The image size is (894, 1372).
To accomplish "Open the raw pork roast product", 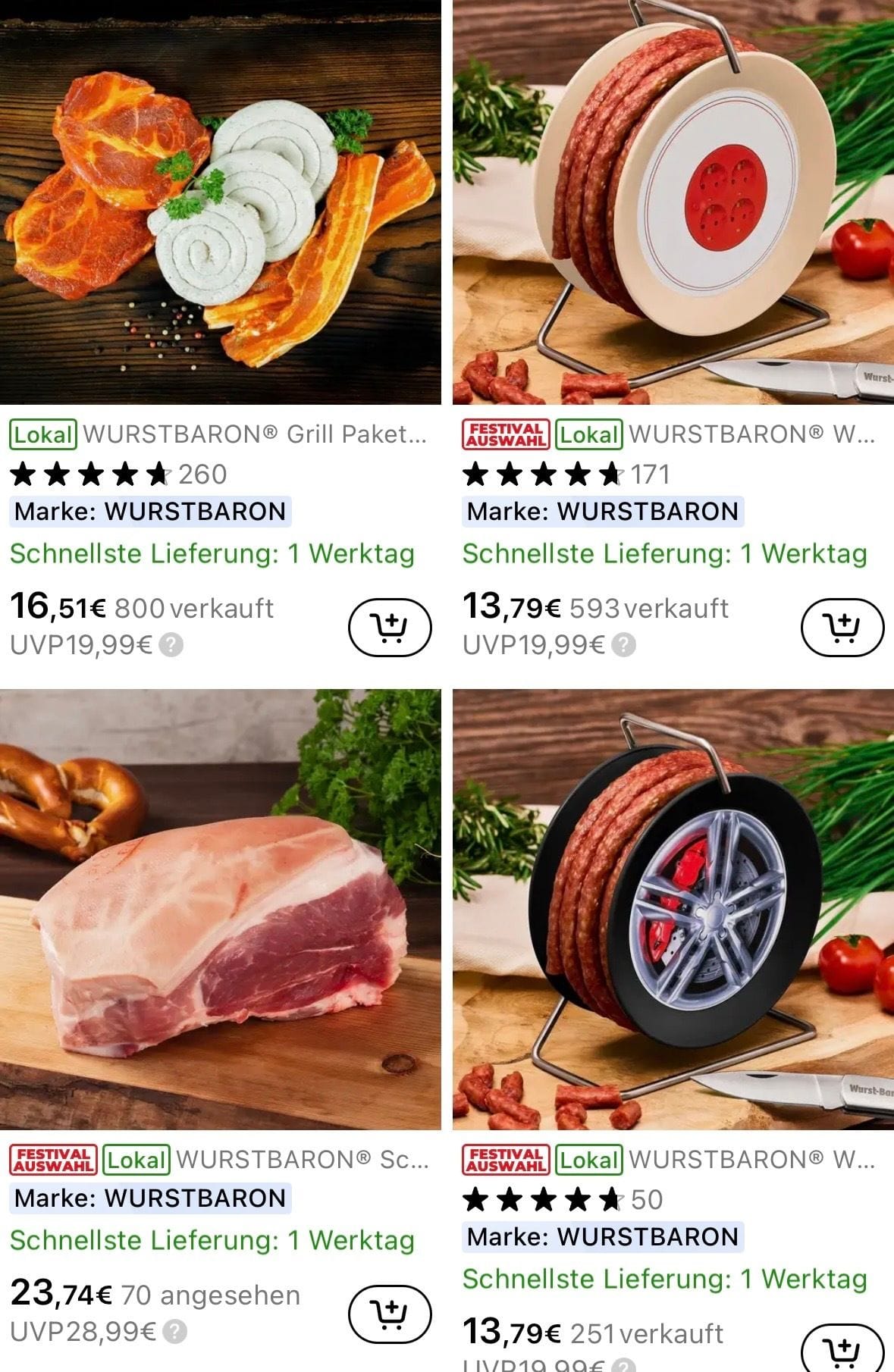I will coord(220,910).
